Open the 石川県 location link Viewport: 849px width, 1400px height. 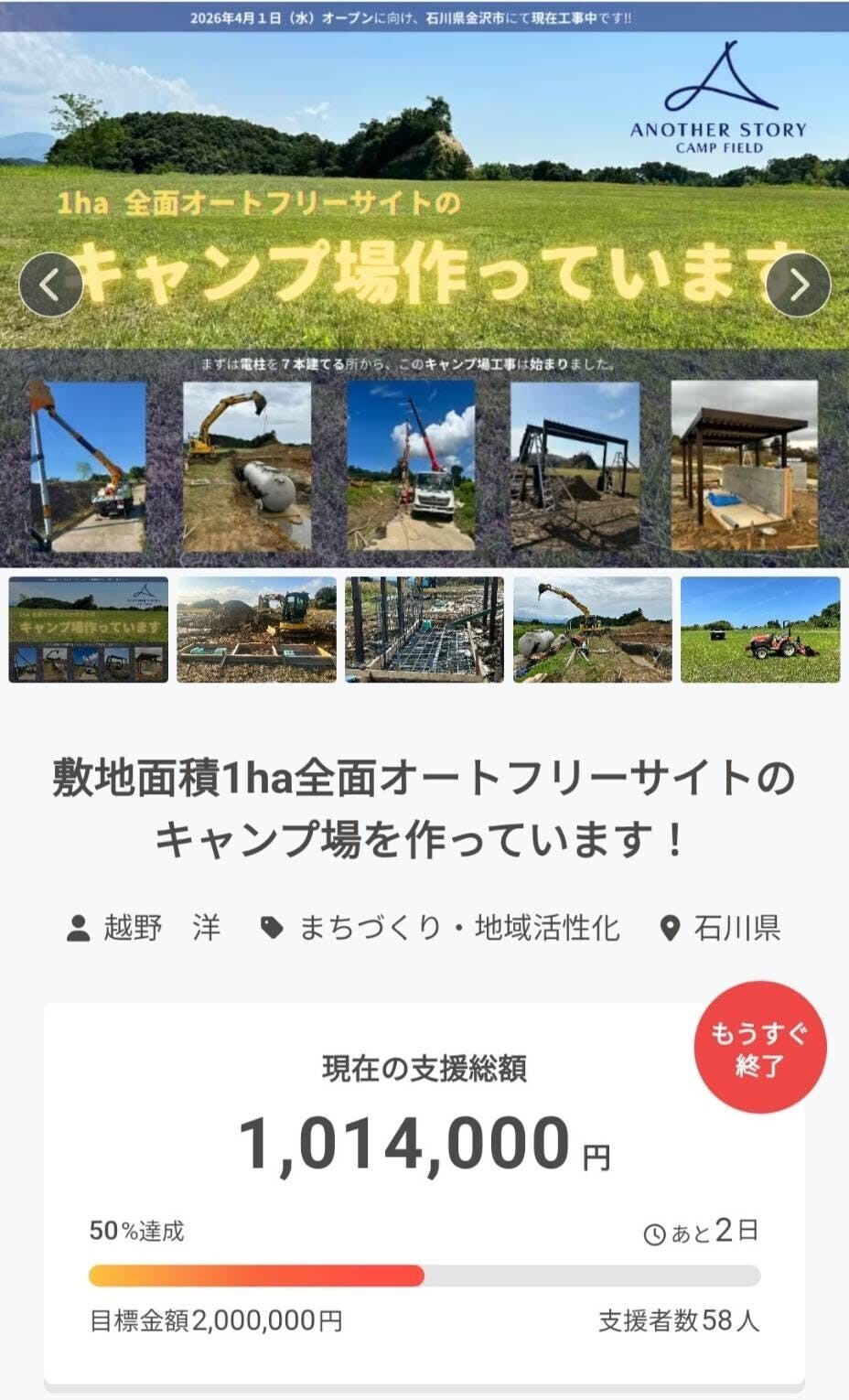click(x=721, y=928)
